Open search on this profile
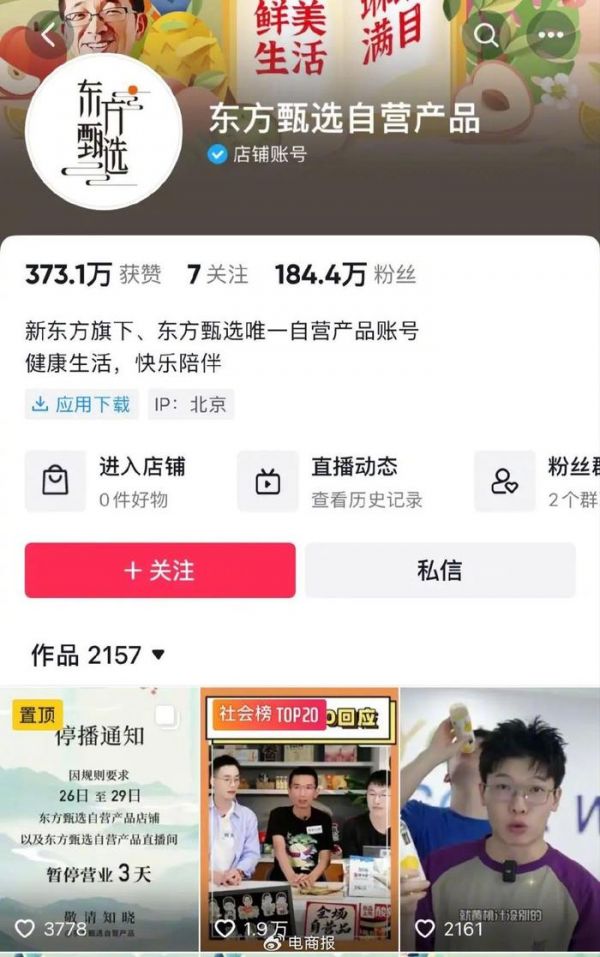This screenshot has height=957, width=600. click(486, 36)
